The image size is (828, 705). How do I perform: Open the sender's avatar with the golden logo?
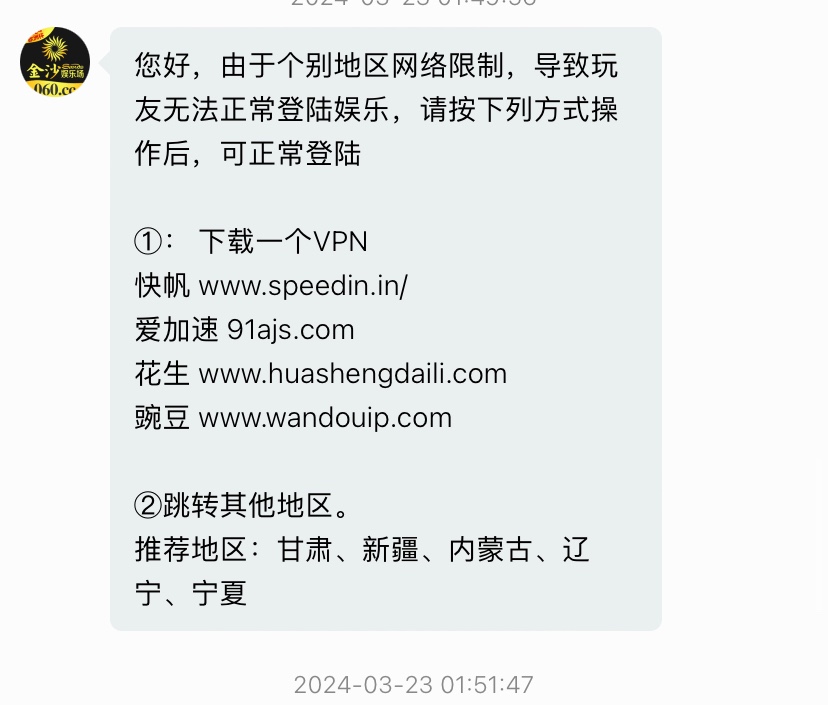tap(55, 62)
